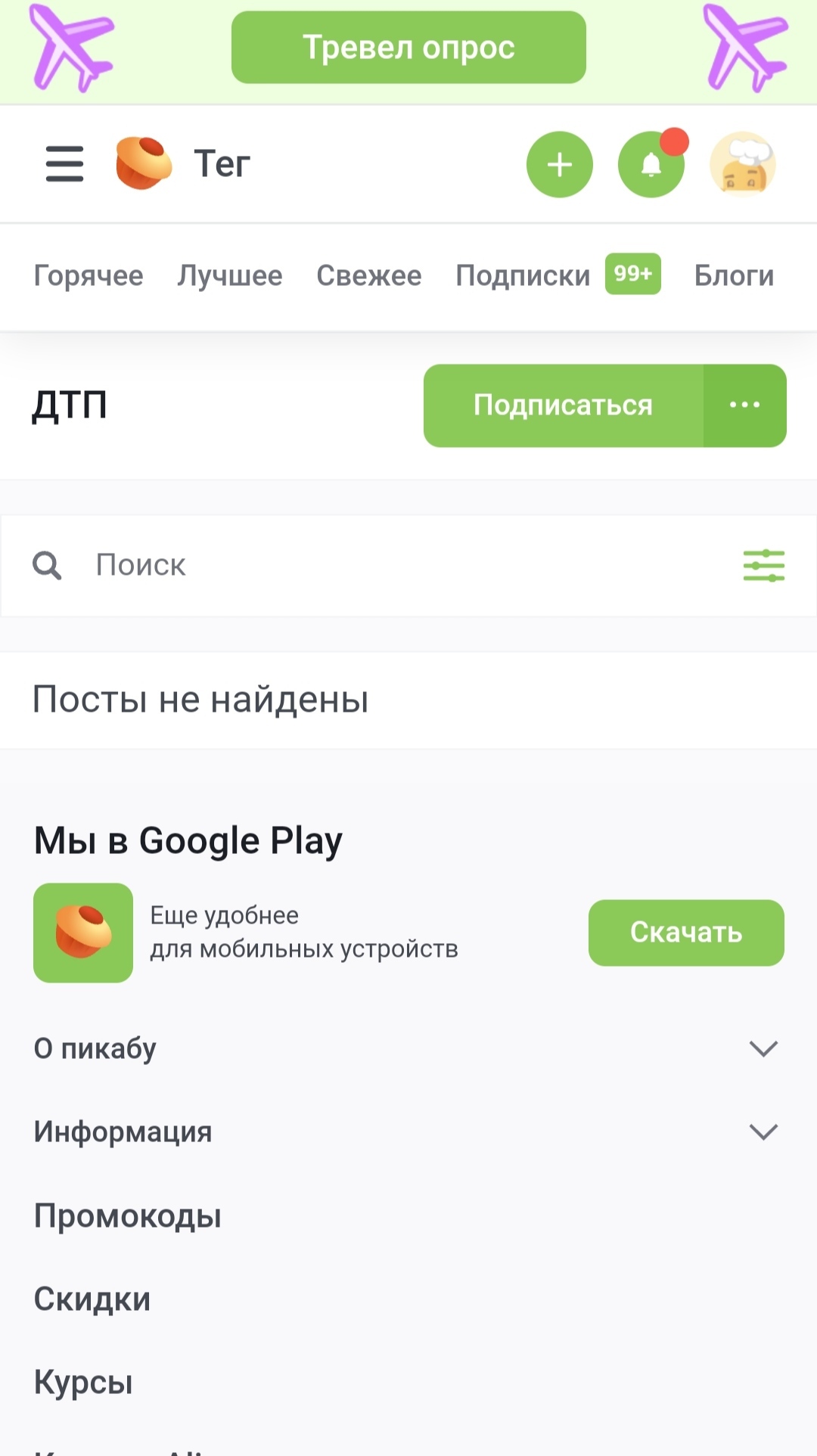Open the Курсы link

point(83,1382)
